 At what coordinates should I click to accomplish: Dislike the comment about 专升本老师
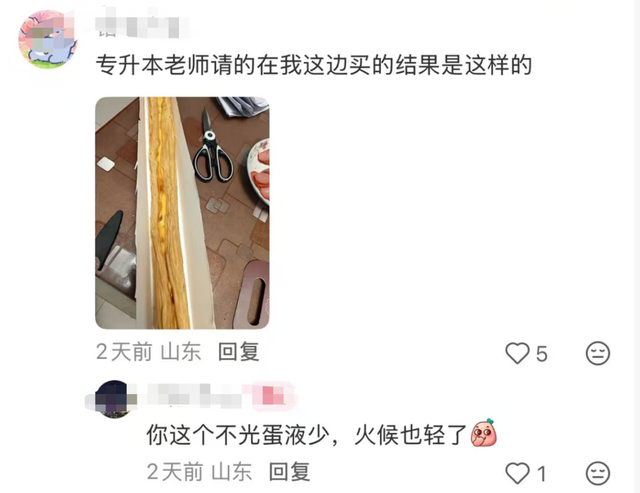[598, 353]
